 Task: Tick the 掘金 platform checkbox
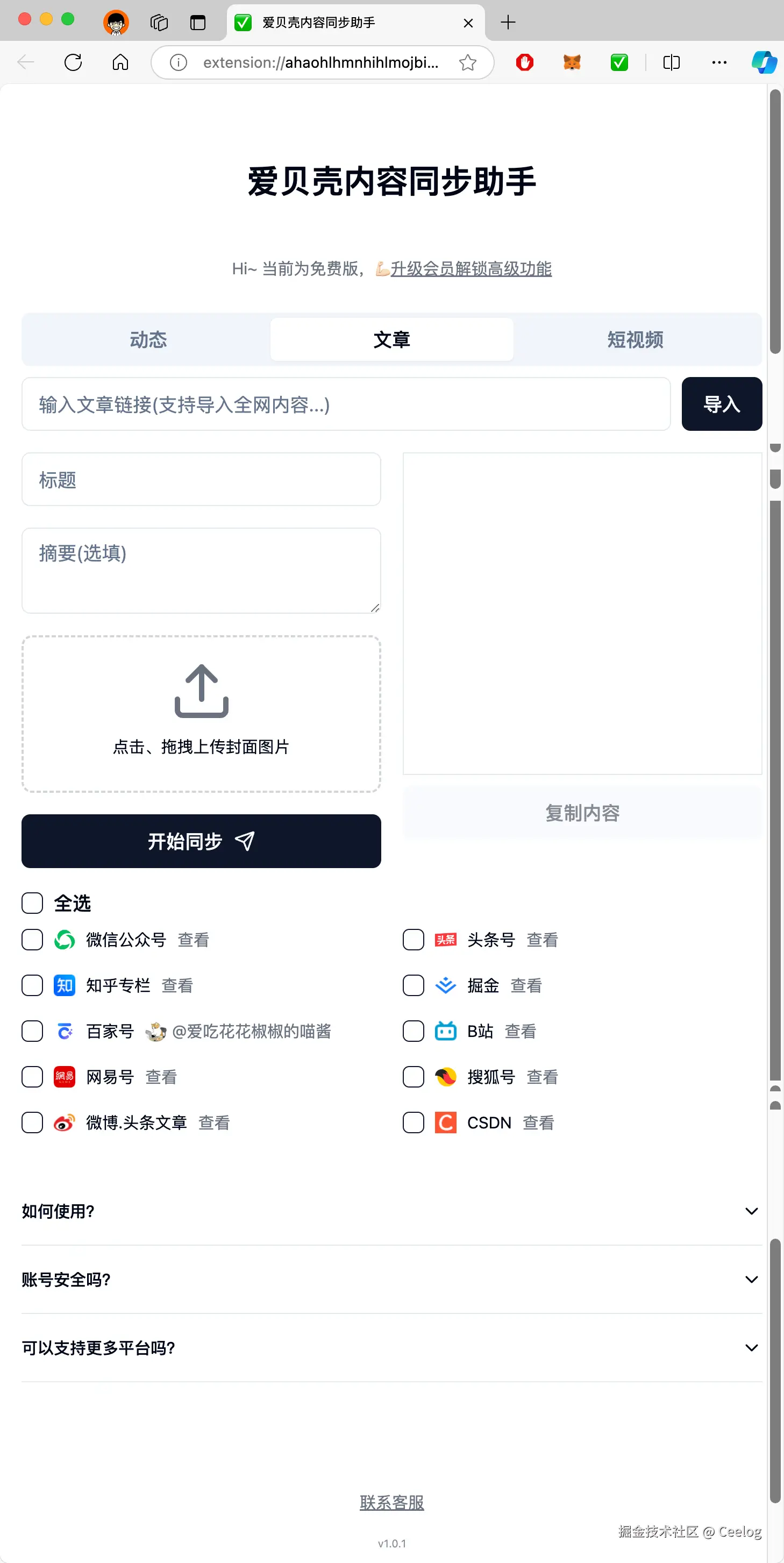413,985
